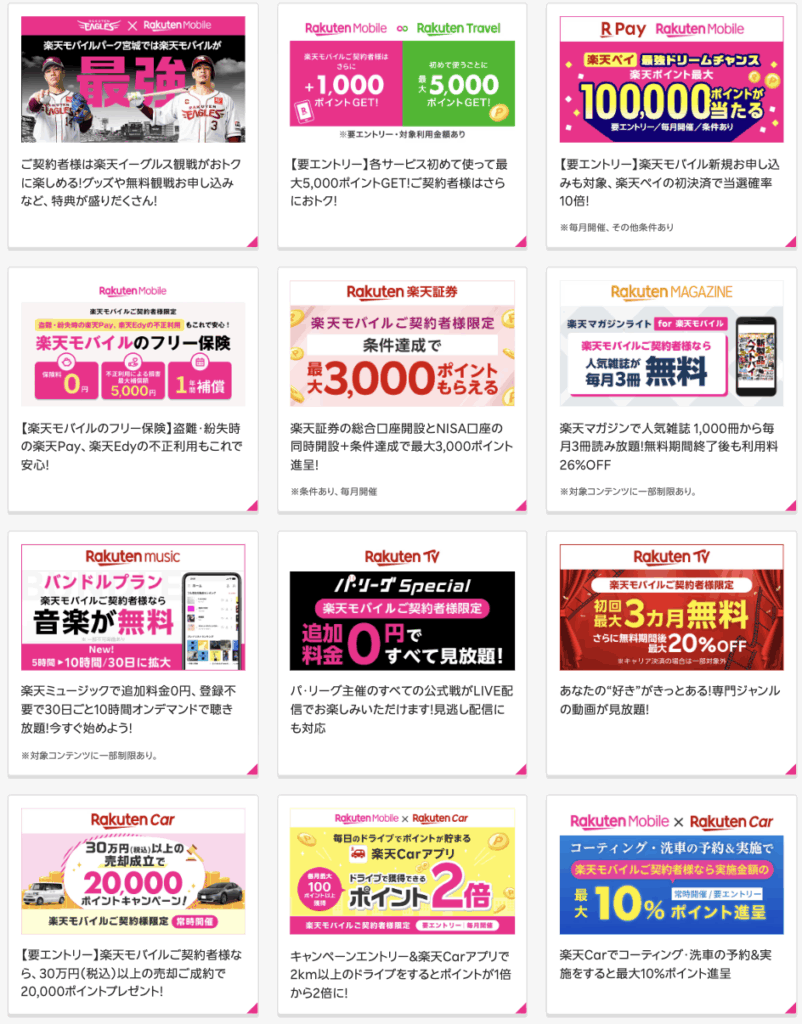The height and width of the screenshot is (1024, 802).
Task: Open the Rakuten Music bundle plan card
Action: point(133,608)
